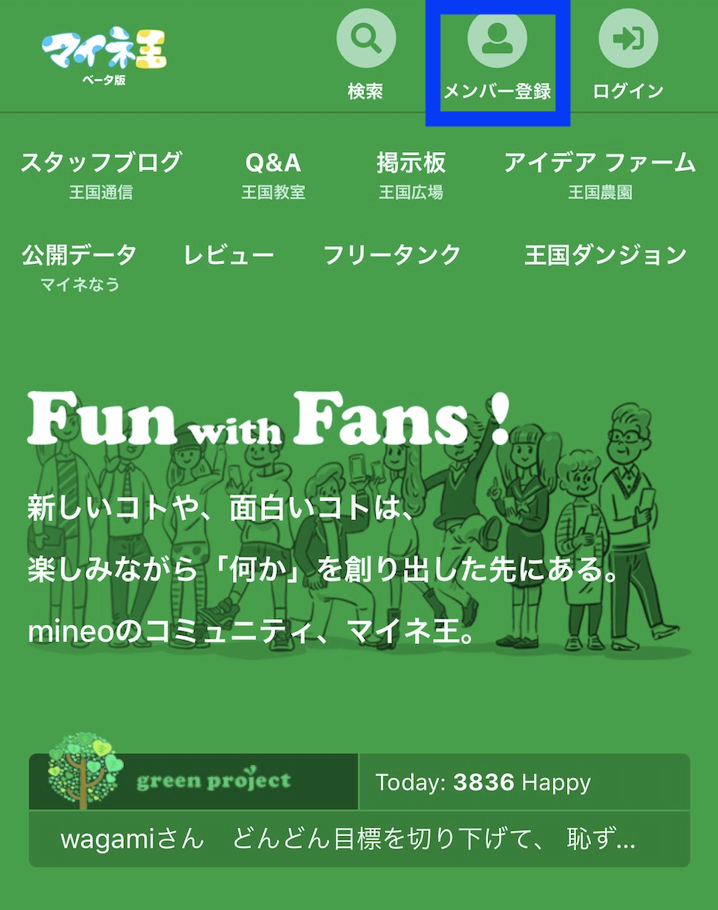This screenshot has height=910, width=718.
Task: Read wagamiさん's green project comment
Action: [x=348, y=839]
